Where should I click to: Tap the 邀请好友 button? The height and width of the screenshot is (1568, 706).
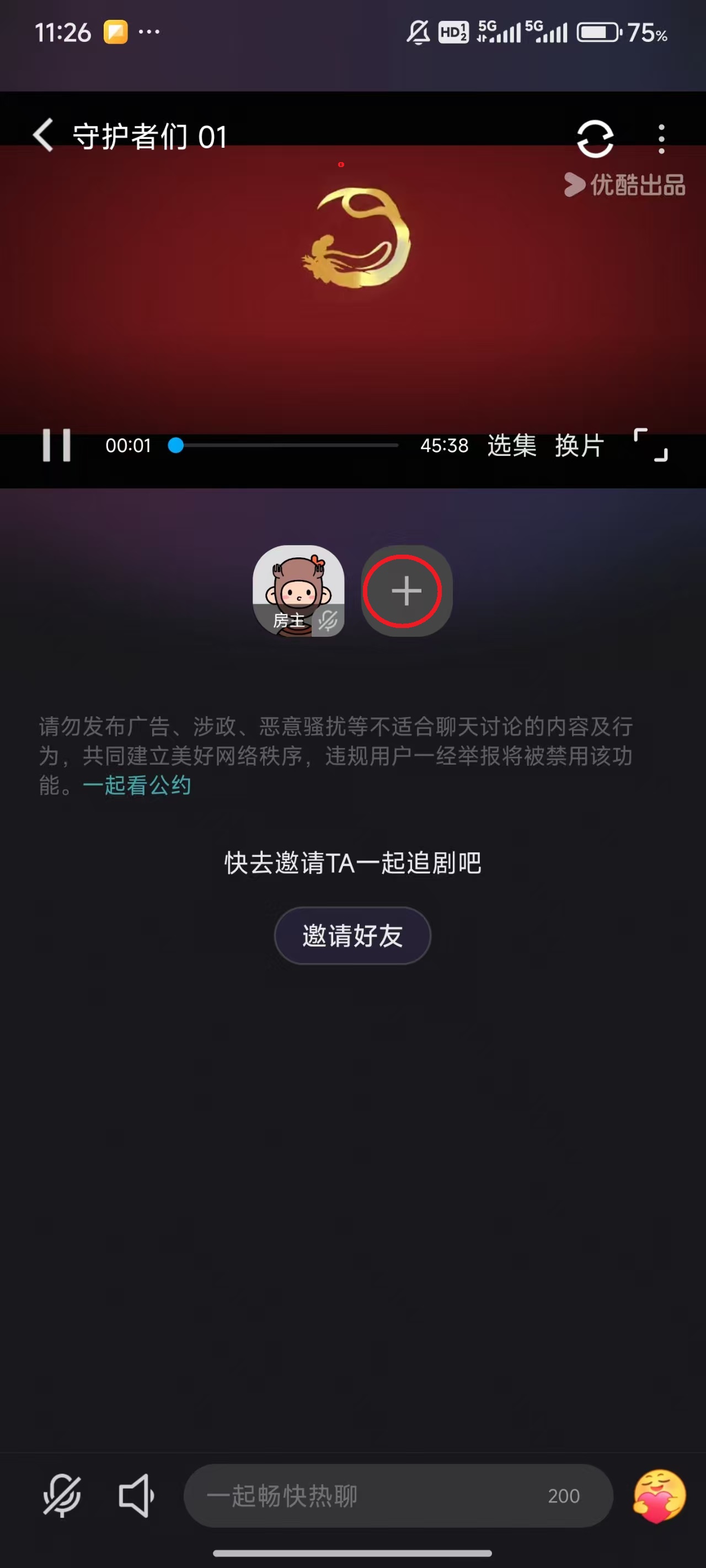click(352, 936)
